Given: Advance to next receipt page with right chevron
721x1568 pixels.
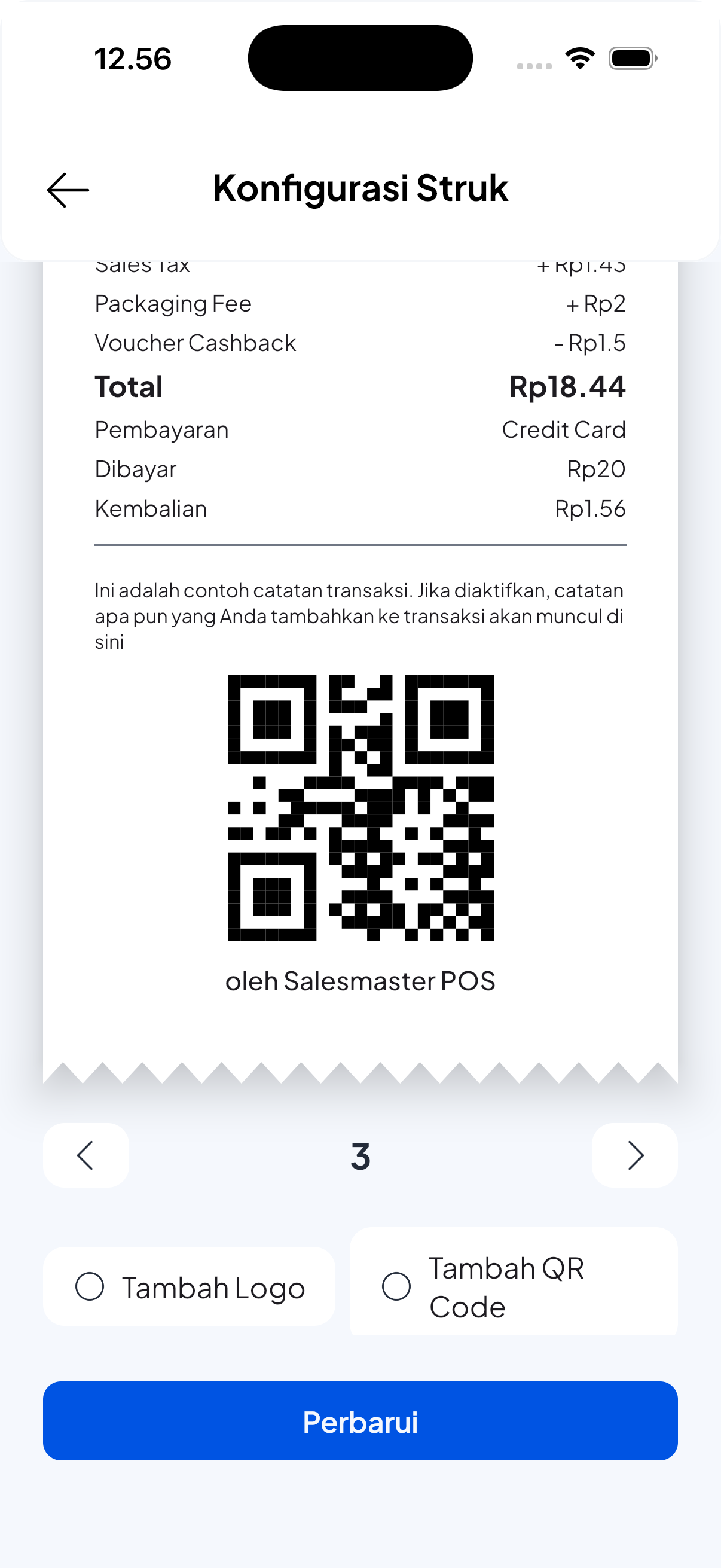Looking at the screenshot, I should 634,1155.
